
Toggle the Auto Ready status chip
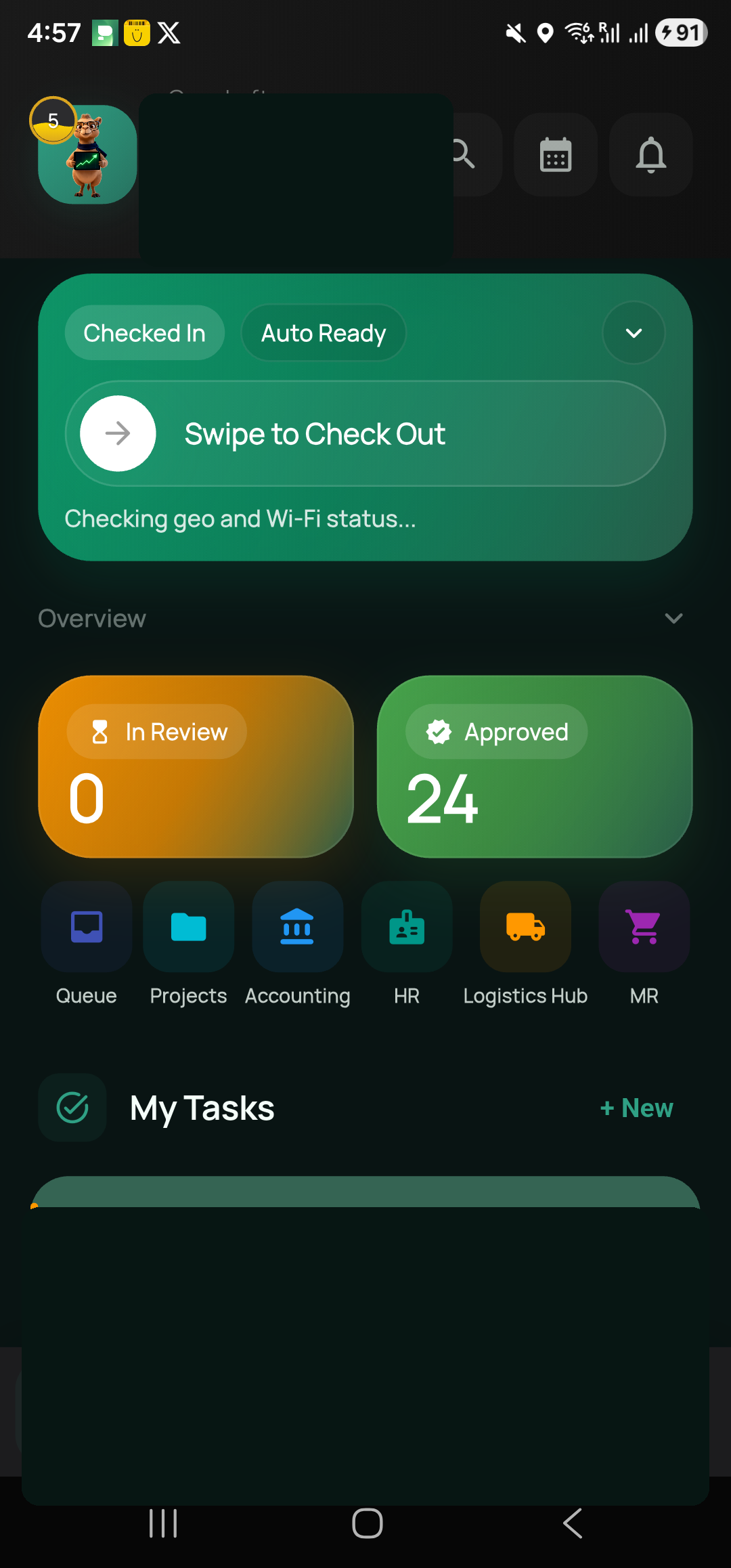tap(323, 332)
